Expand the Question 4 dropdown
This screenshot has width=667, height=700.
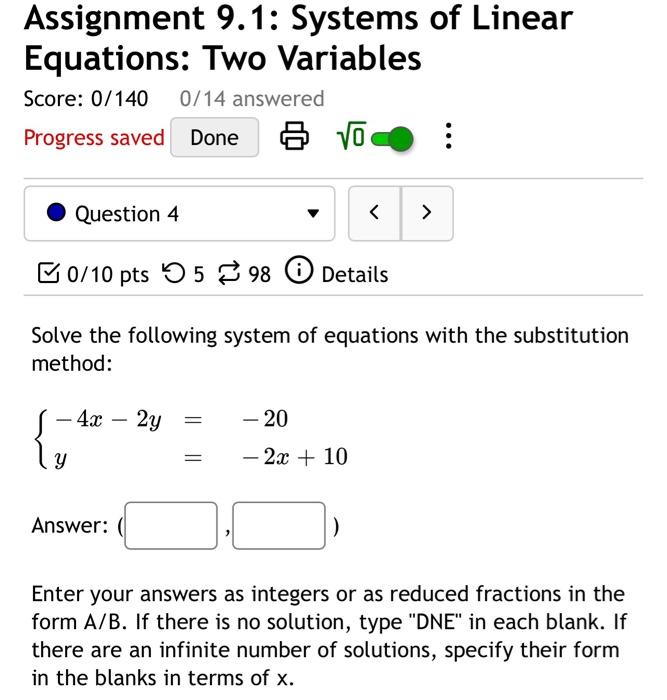(179, 213)
